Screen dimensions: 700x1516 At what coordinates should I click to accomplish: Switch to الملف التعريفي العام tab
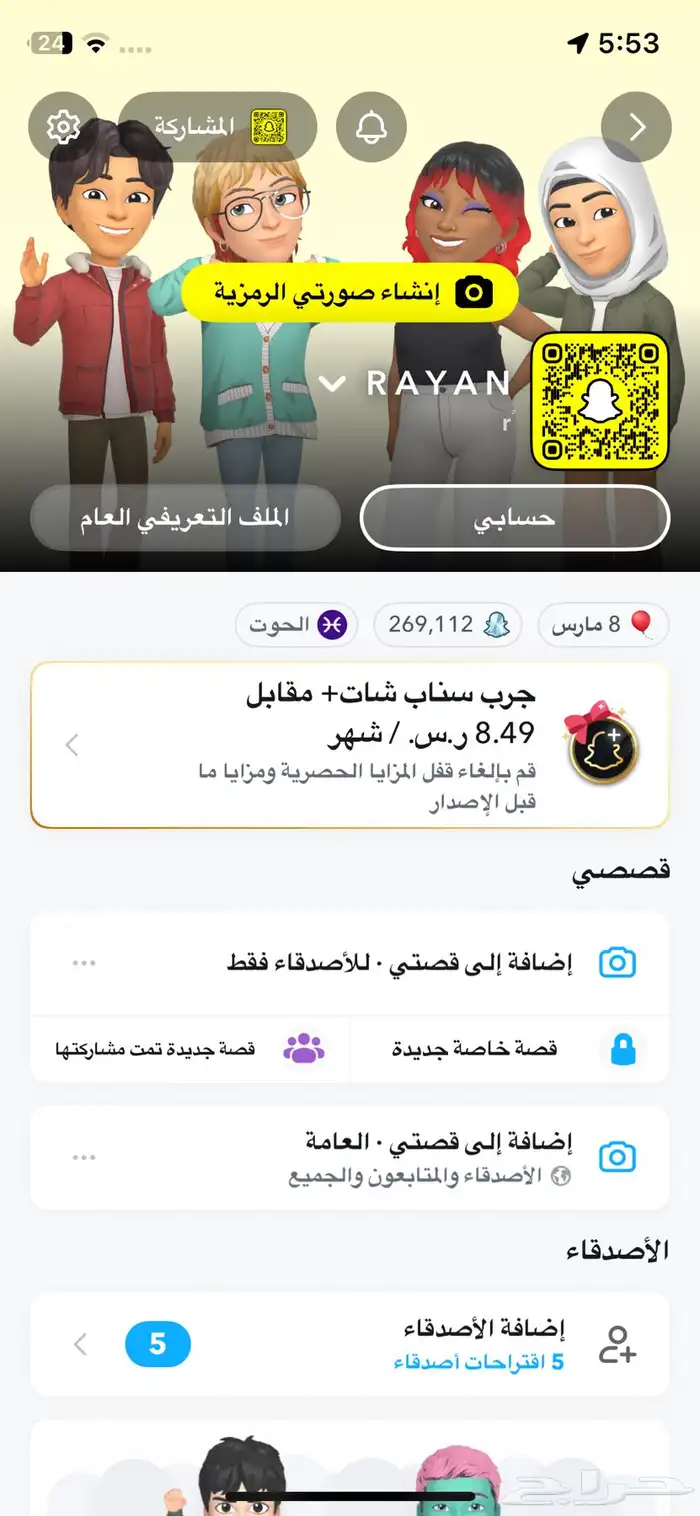pyautogui.click(x=185, y=518)
